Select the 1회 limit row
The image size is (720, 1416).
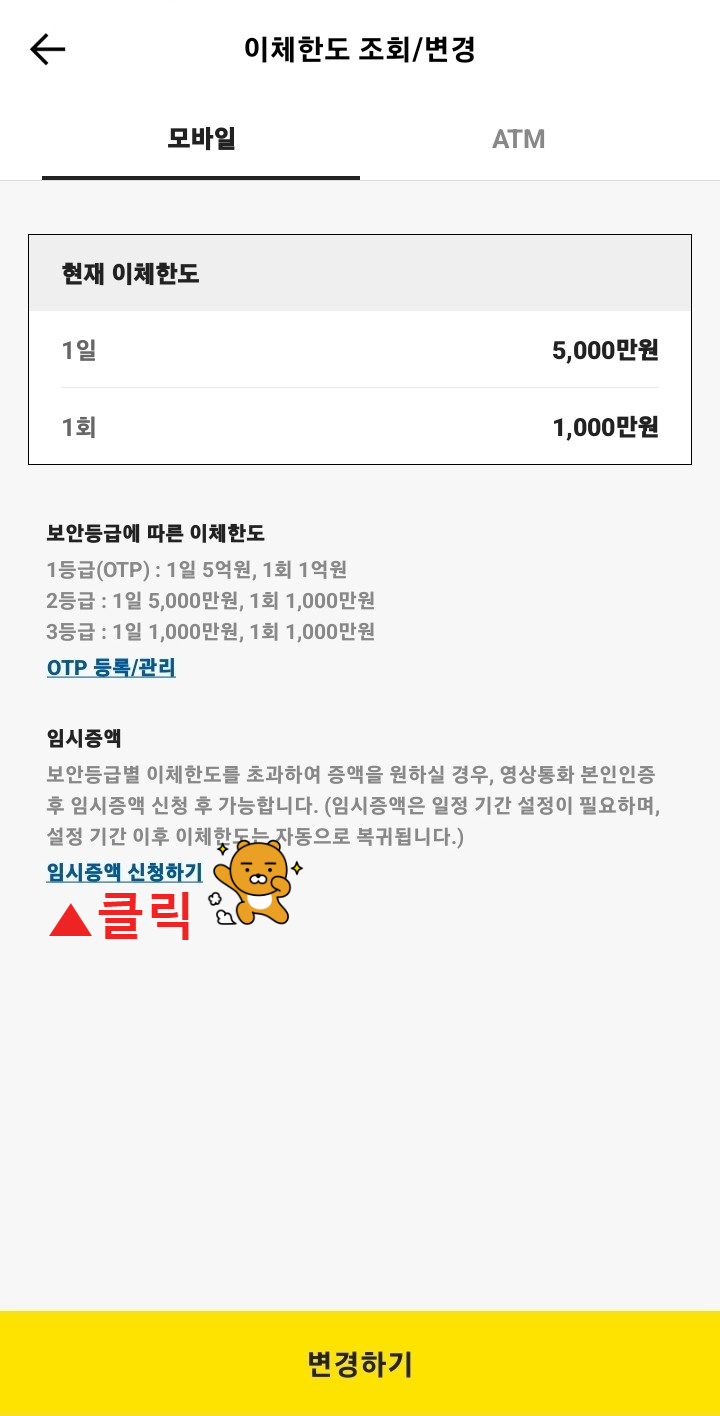(x=360, y=426)
